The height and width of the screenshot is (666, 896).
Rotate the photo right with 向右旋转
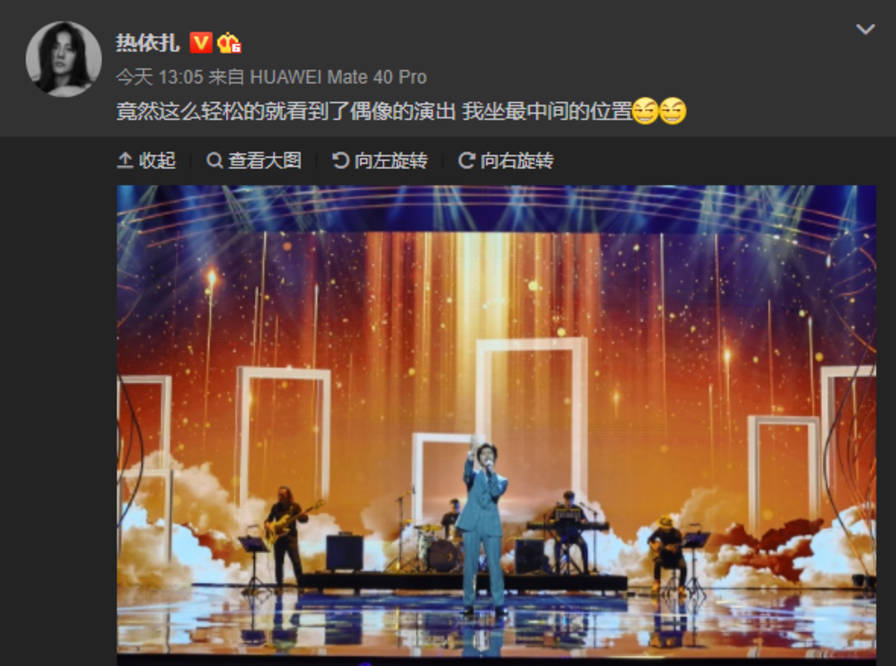[x=506, y=160]
